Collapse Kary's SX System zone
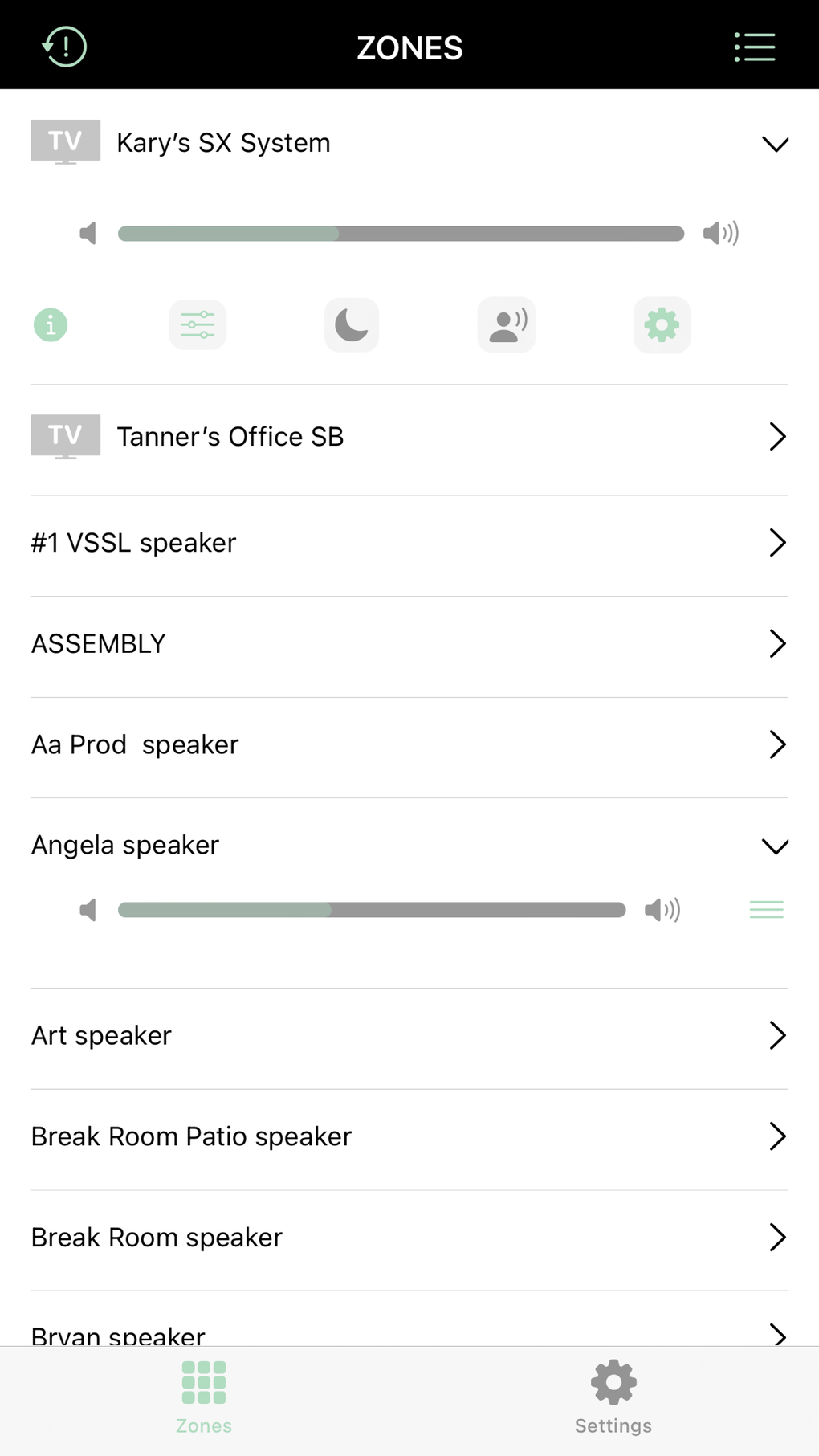The image size is (819, 1456). pos(775,144)
